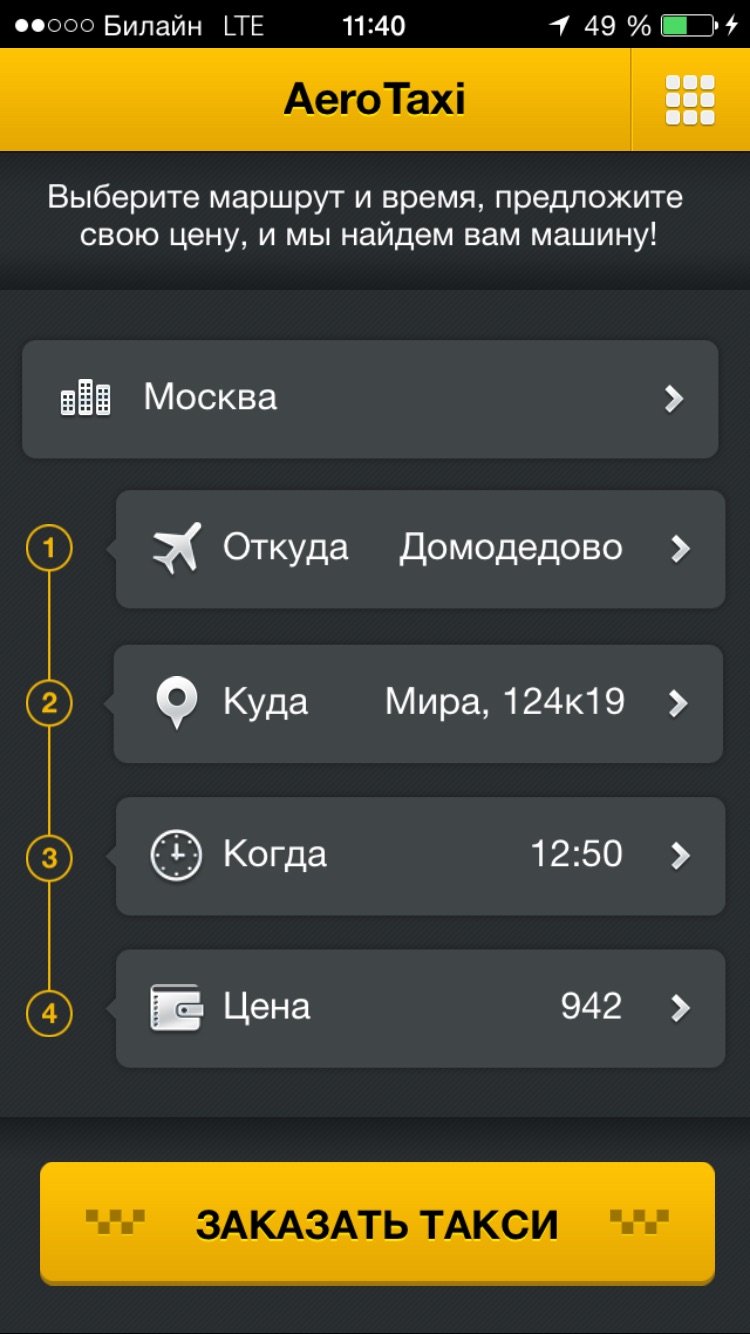Viewport: 750px width, 1334px height.
Task: Edit the Куда destination address
Action: click(x=418, y=703)
